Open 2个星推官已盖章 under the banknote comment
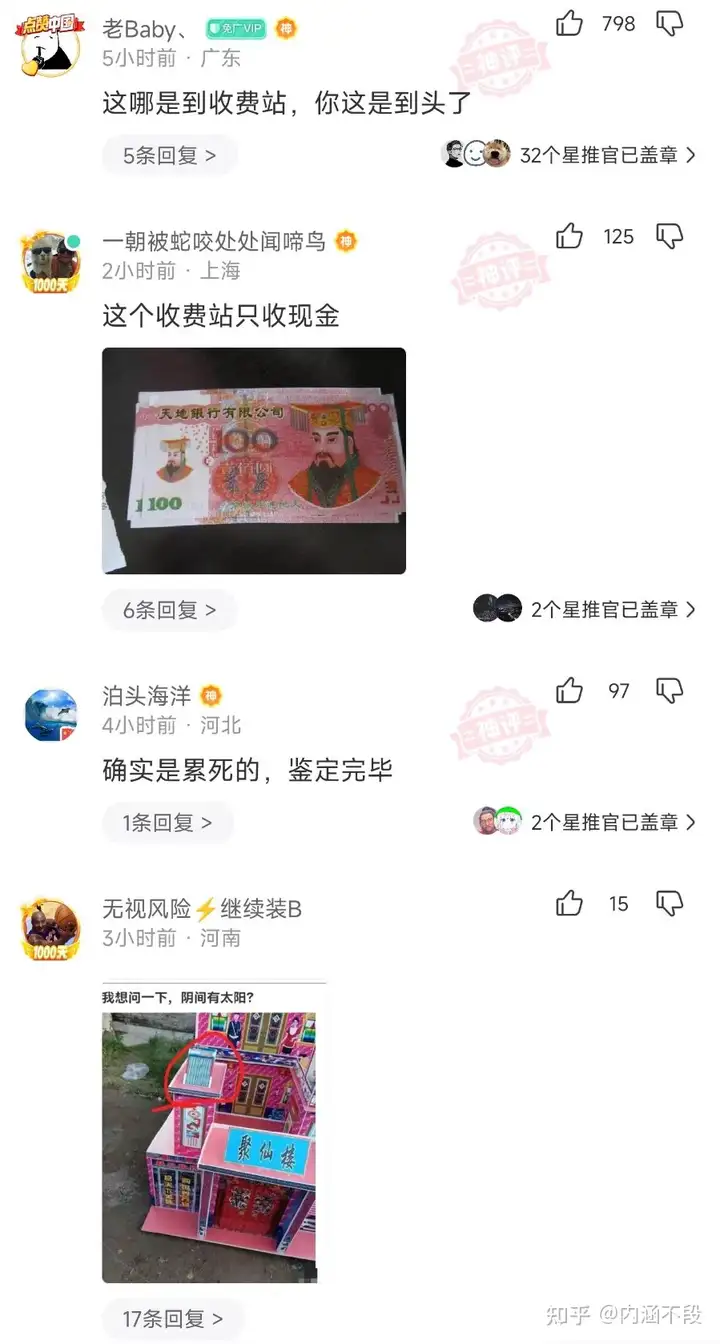Image resolution: width=720 pixels, height=1344 pixels. 584,609
